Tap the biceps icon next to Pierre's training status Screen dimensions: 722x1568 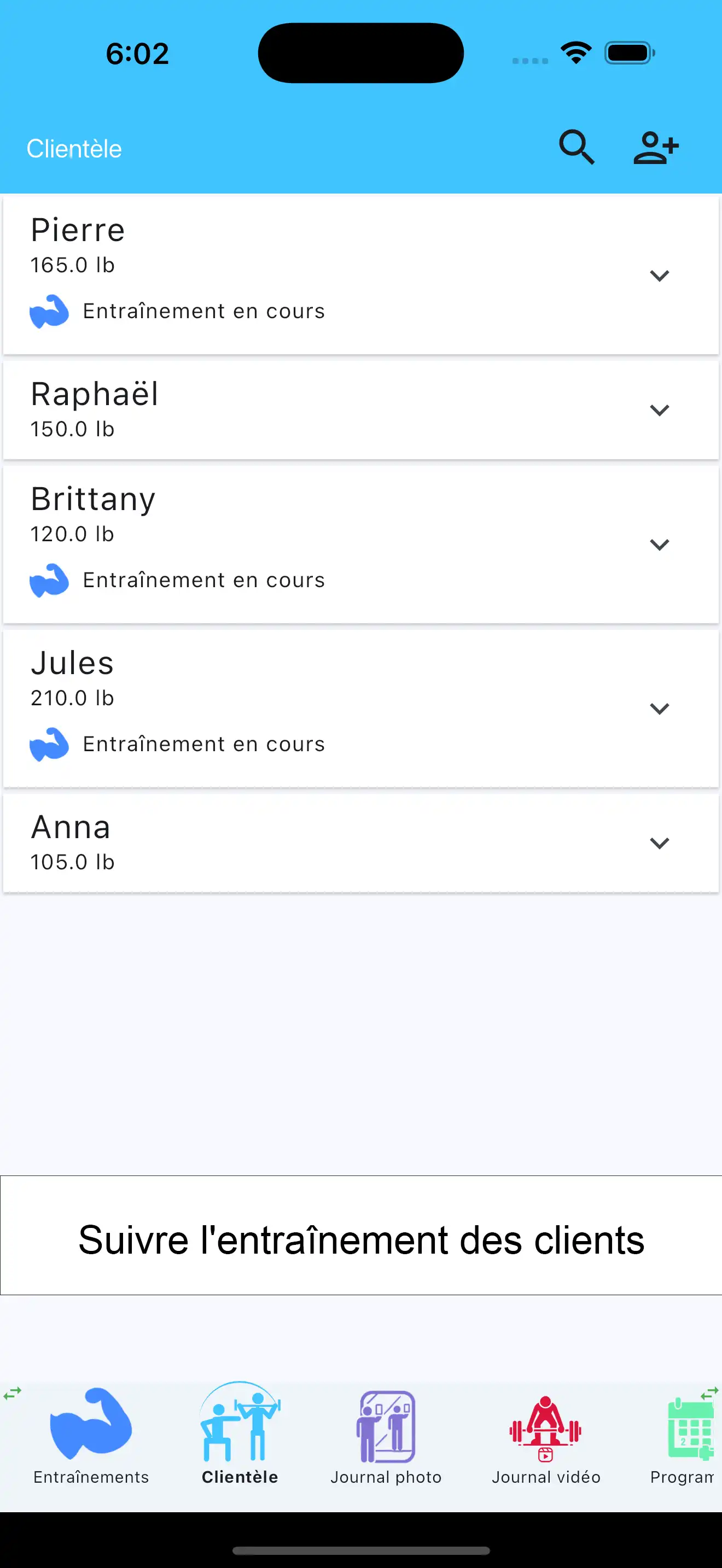pyautogui.click(x=50, y=311)
